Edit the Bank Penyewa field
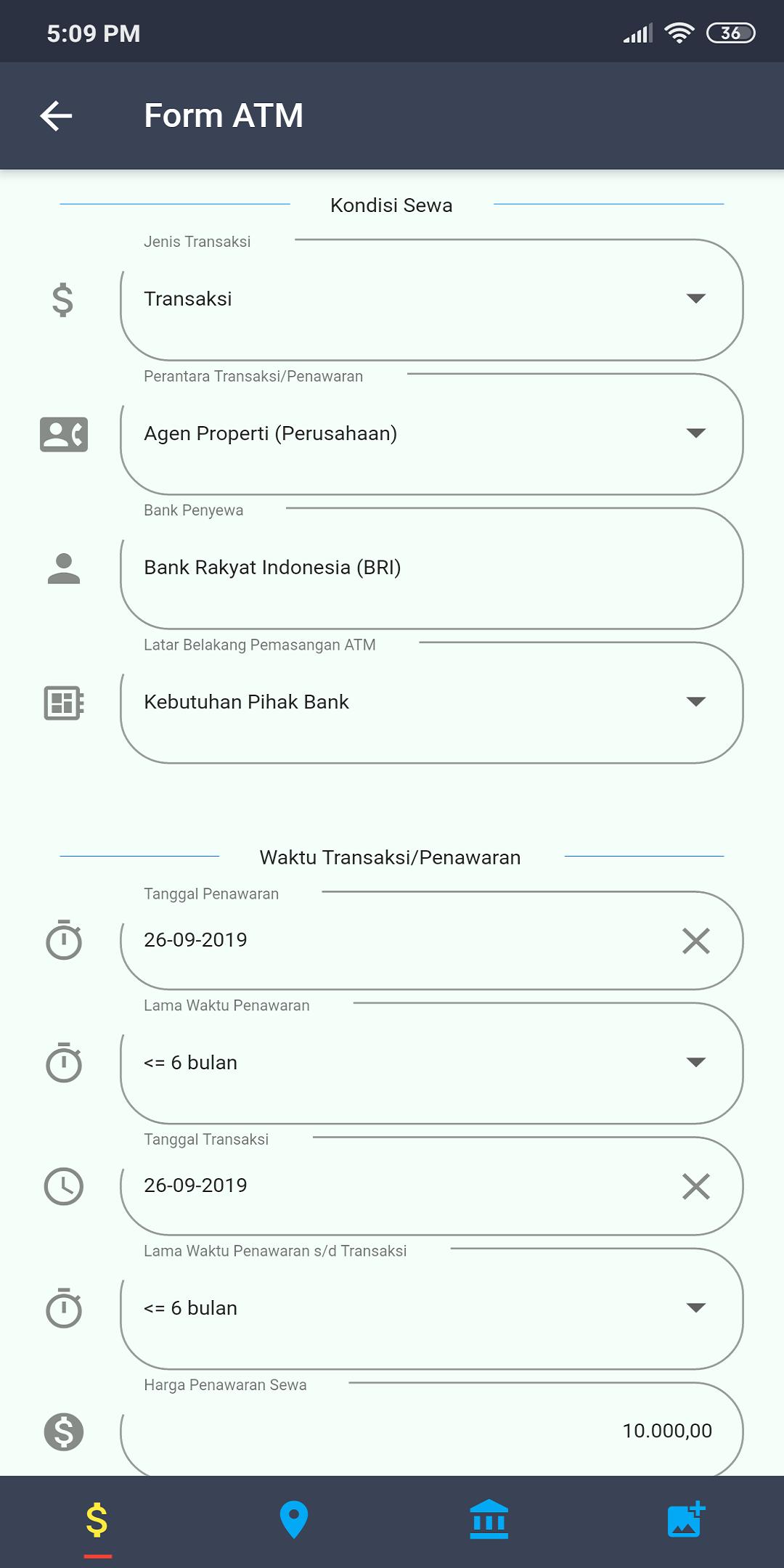The width and height of the screenshot is (784, 1568). click(x=431, y=568)
